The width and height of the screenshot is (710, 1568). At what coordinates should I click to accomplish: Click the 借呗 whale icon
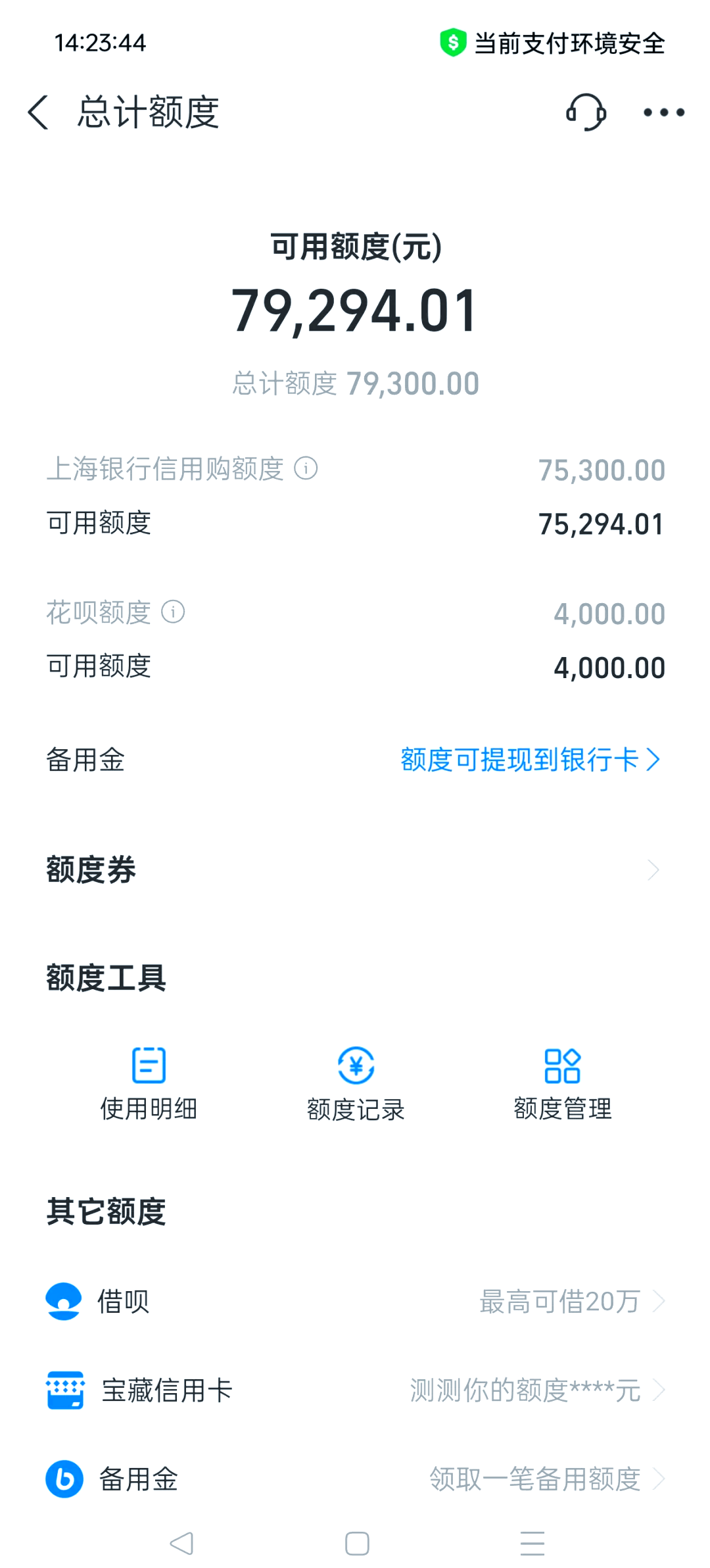point(63,1300)
